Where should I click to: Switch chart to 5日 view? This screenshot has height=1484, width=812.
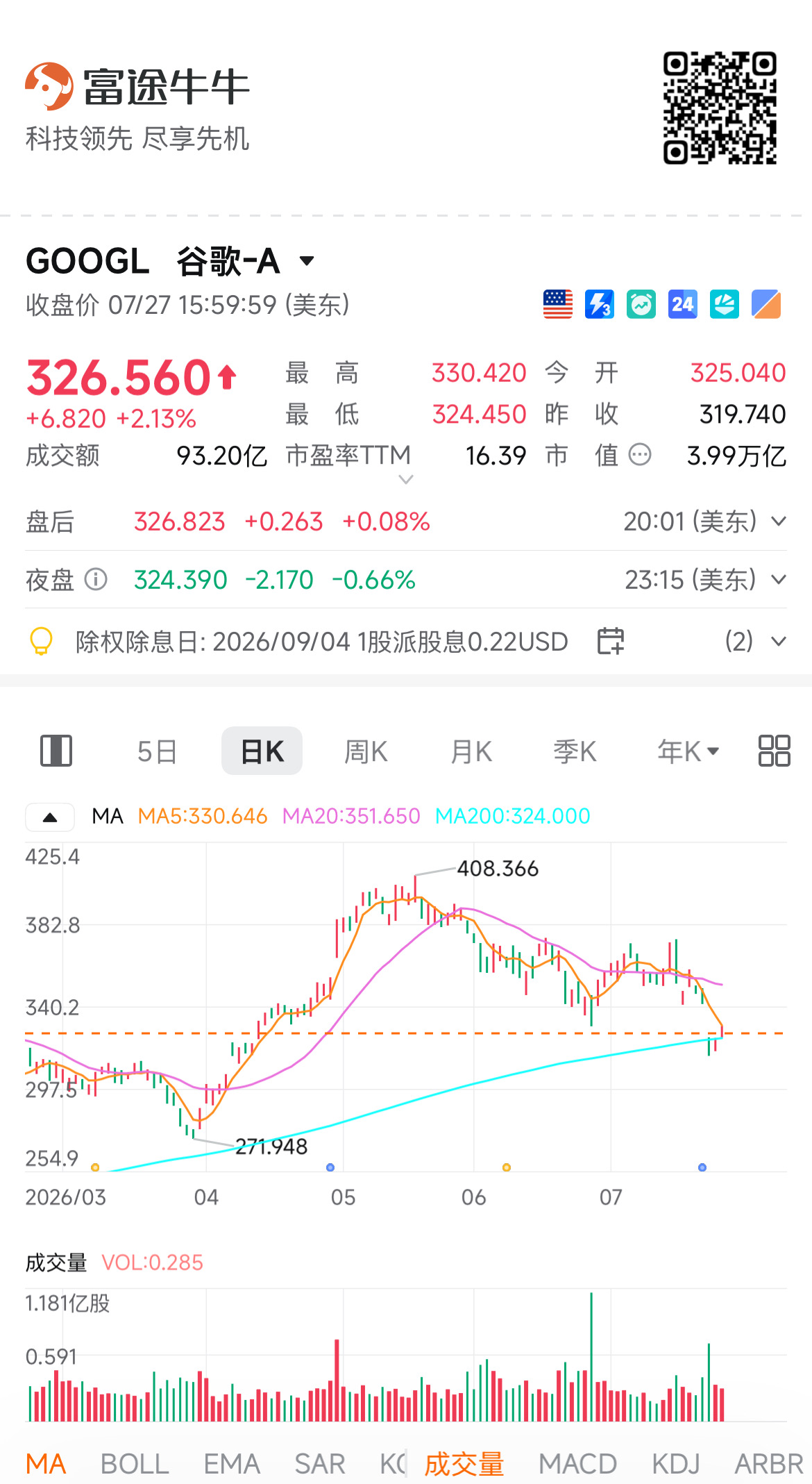click(157, 751)
